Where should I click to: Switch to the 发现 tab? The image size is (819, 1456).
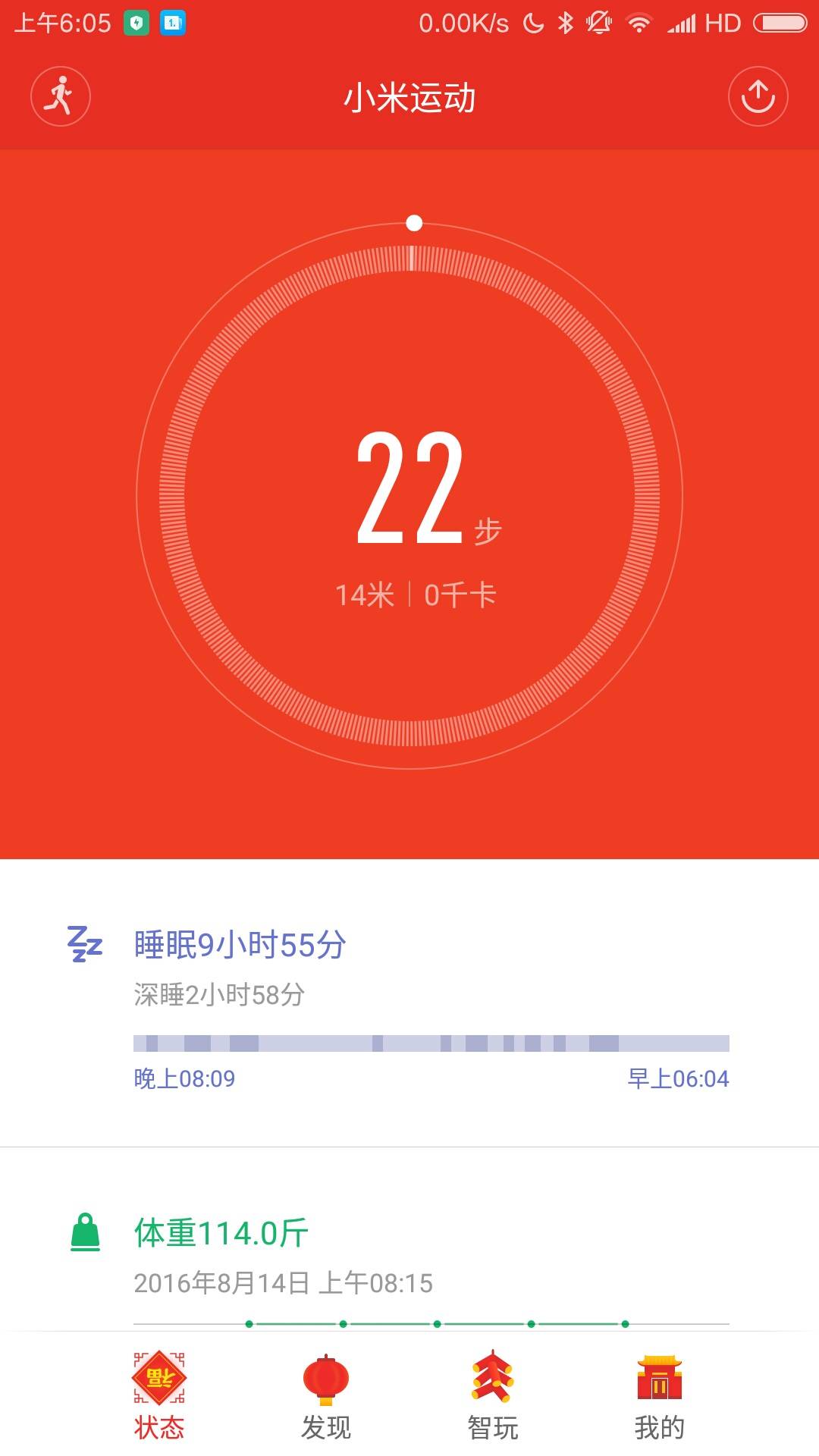tap(326, 1397)
